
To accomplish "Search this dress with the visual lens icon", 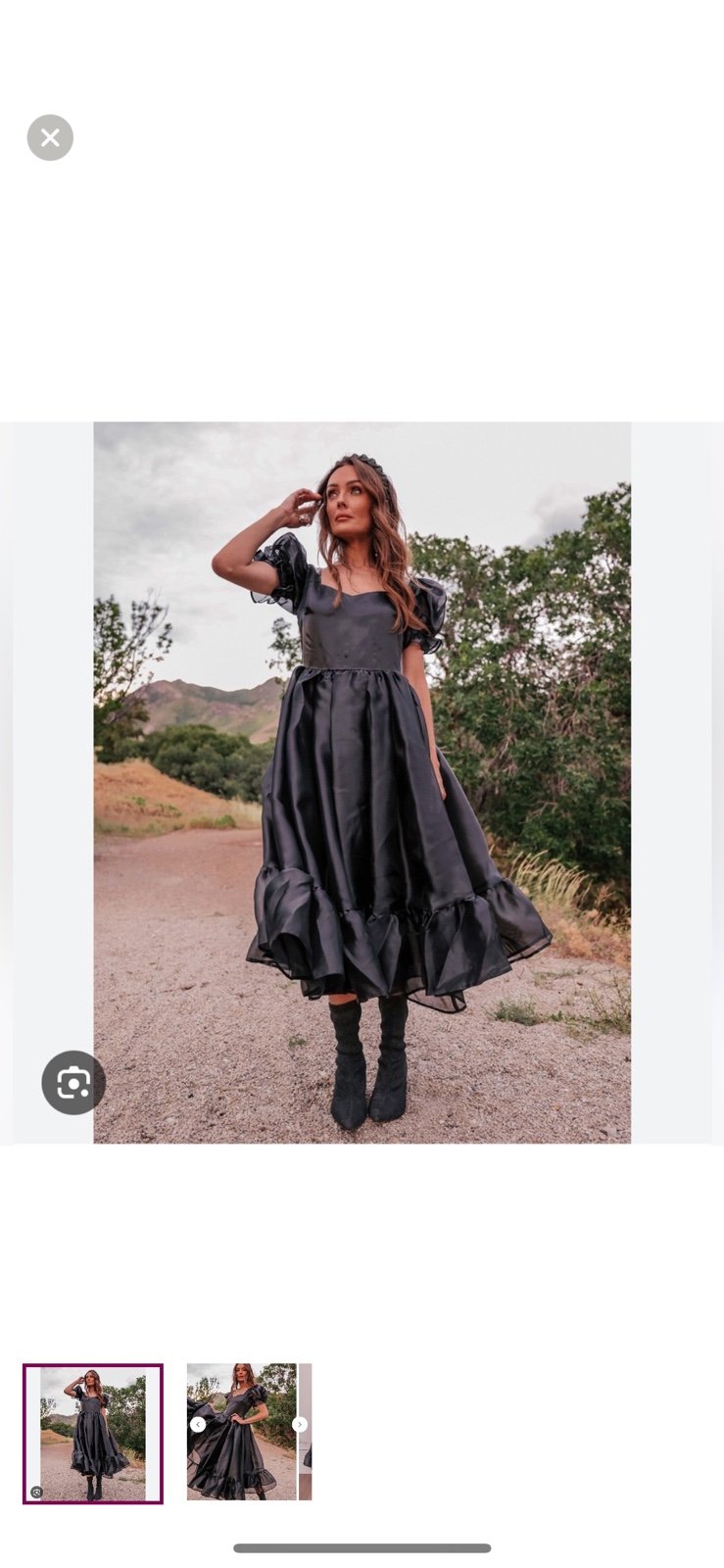I will pos(73,1083).
